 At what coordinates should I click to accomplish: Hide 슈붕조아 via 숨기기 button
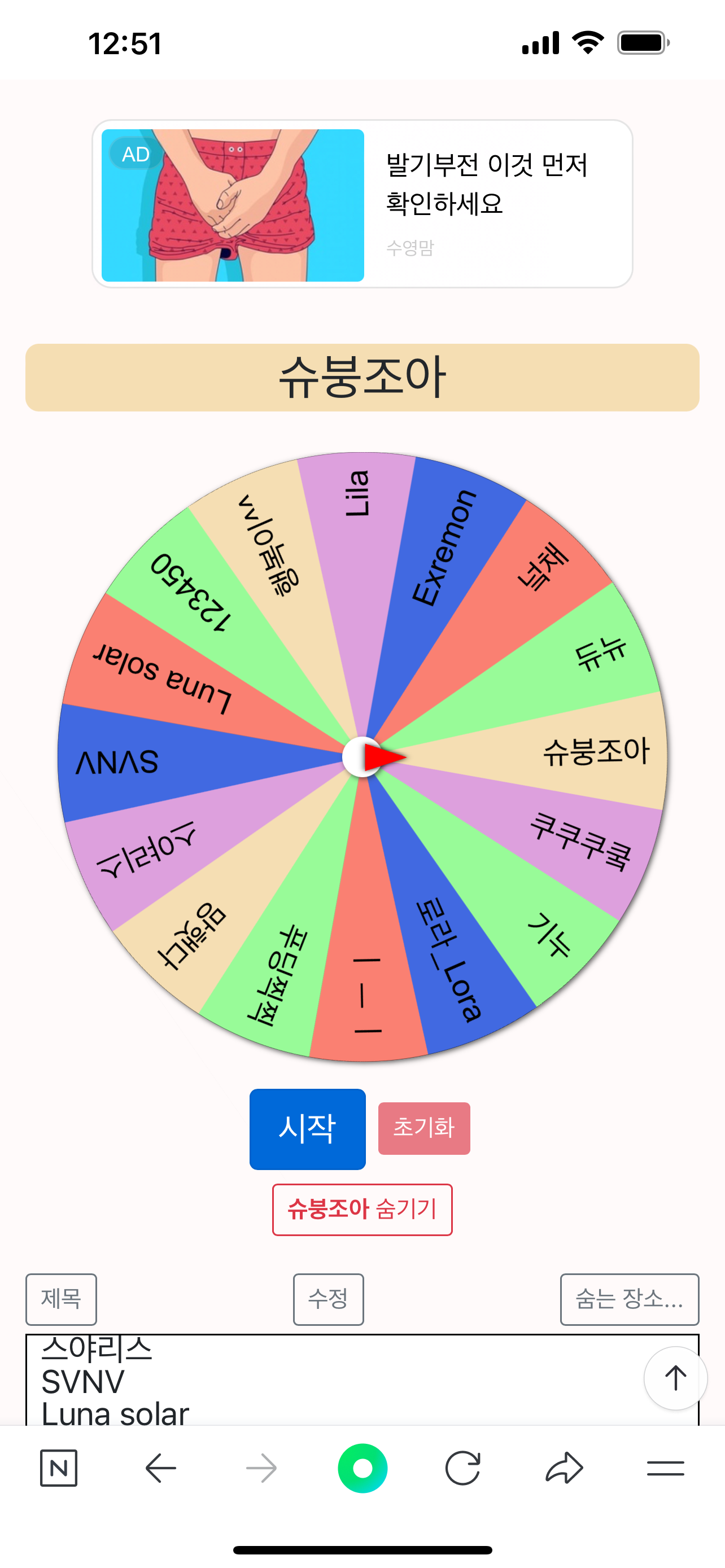coord(362,1209)
